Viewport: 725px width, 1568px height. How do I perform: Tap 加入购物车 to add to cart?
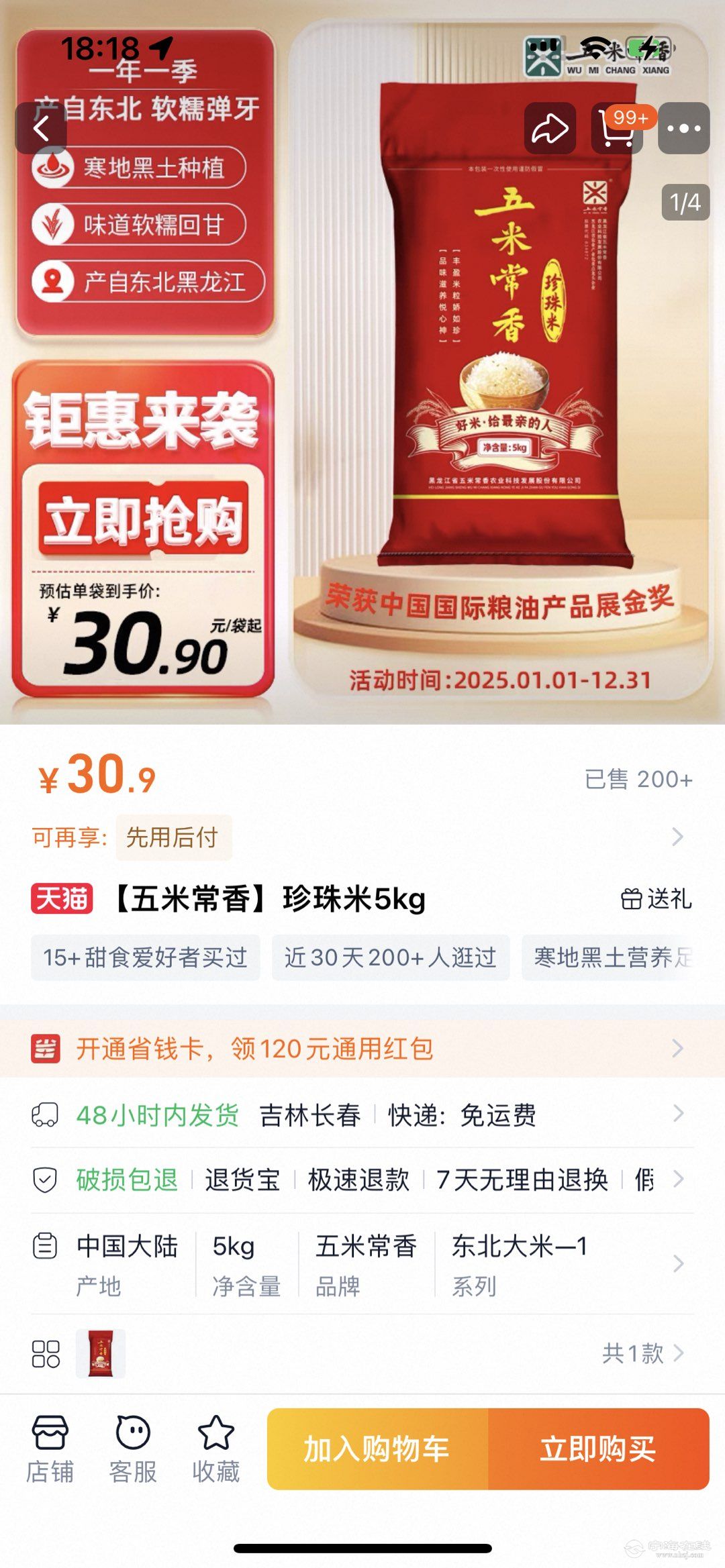click(x=377, y=1449)
